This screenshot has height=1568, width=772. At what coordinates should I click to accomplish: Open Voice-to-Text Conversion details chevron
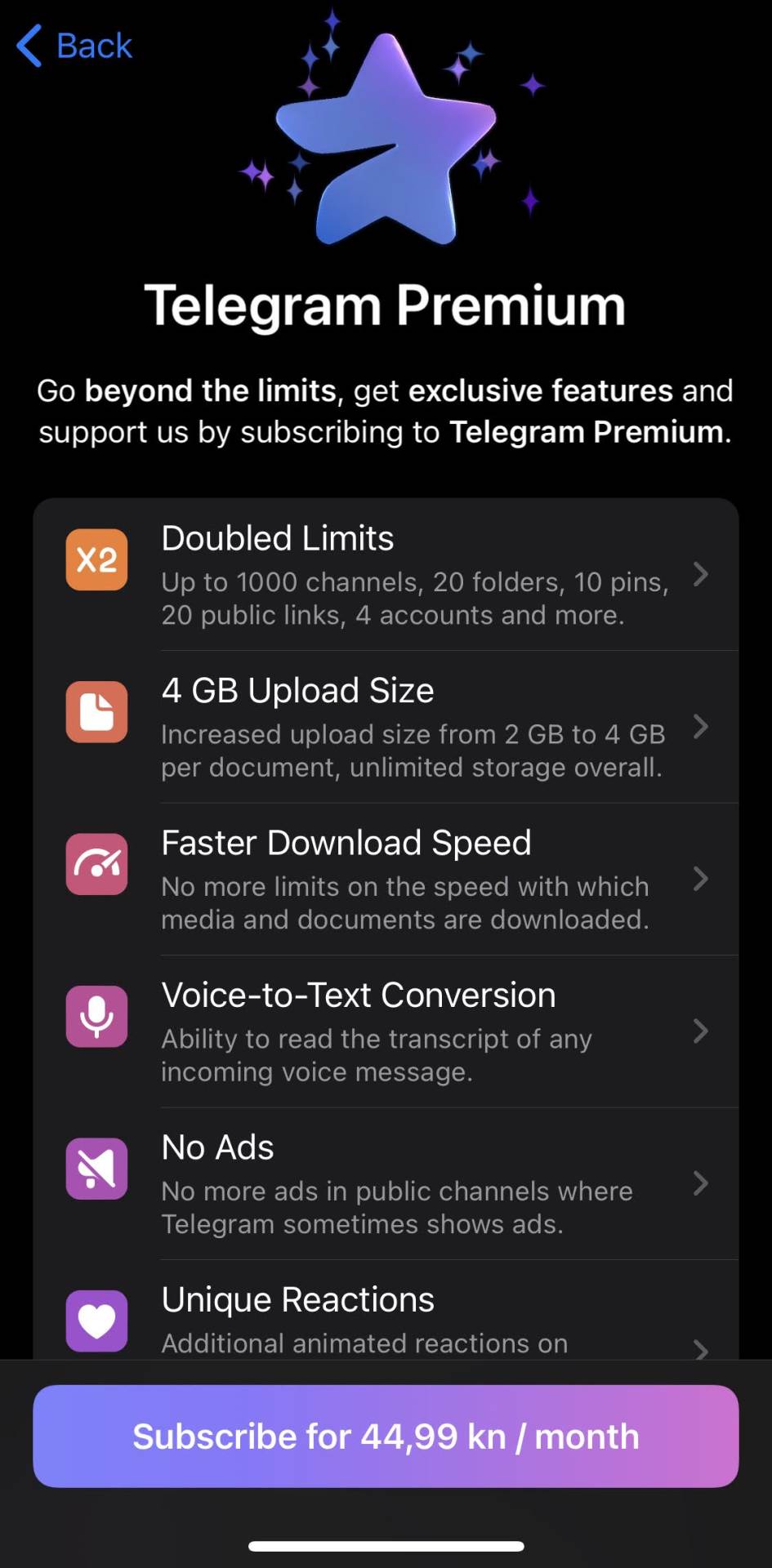(701, 1031)
